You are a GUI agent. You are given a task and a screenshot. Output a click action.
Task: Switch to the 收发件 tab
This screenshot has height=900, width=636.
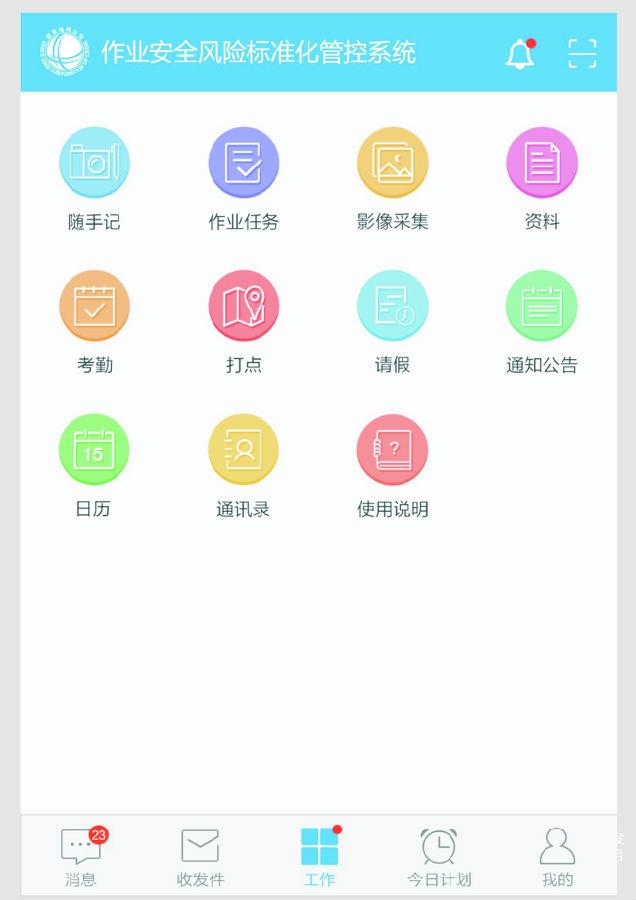point(200,857)
